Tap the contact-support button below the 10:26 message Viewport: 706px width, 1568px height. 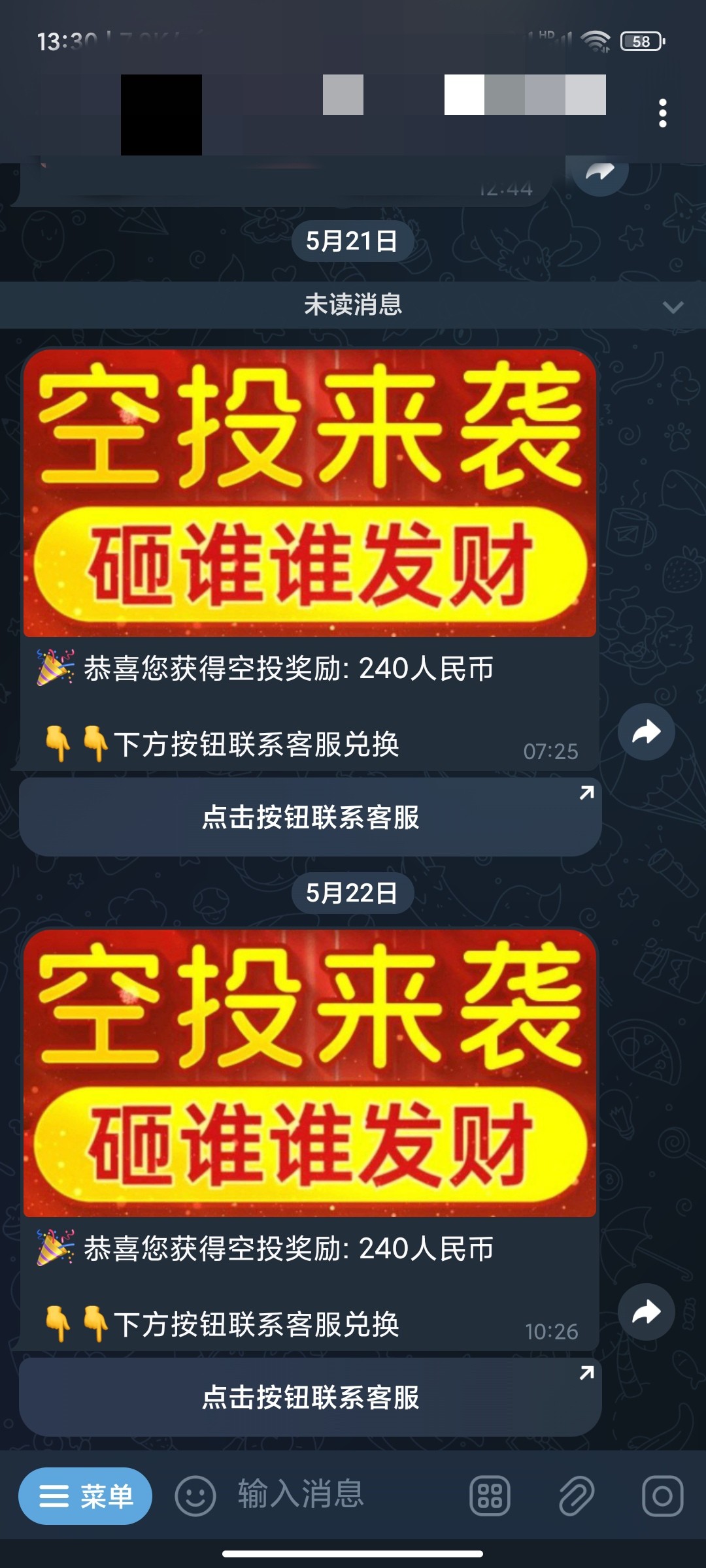click(311, 1397)
